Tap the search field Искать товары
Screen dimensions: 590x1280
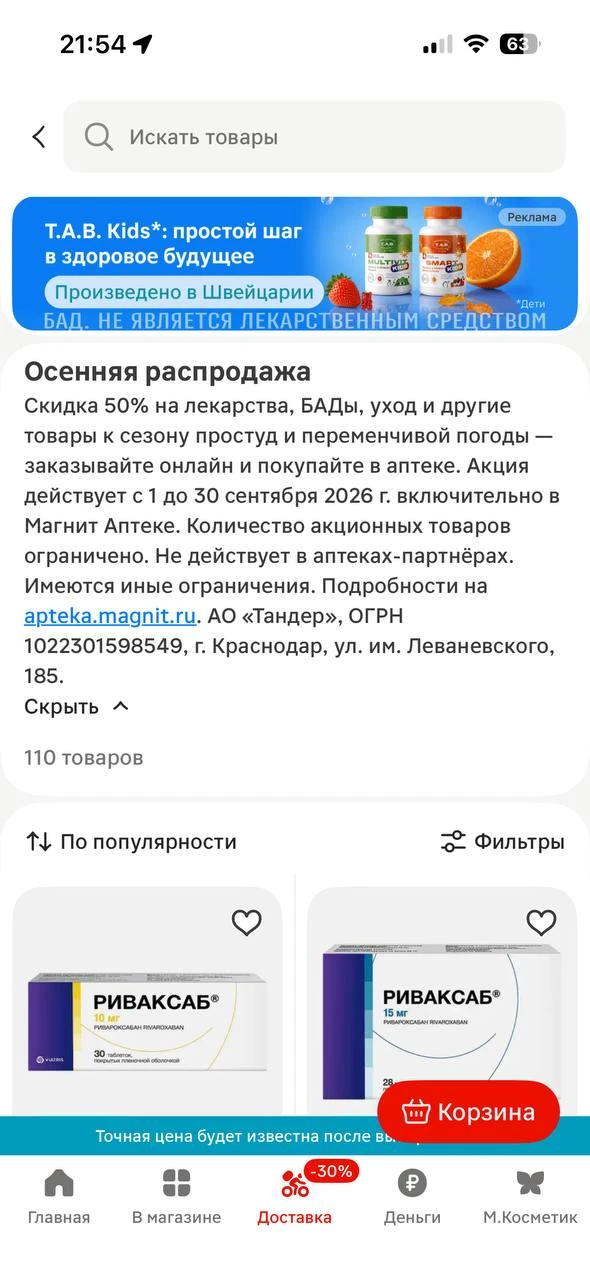tap(314, 137)
